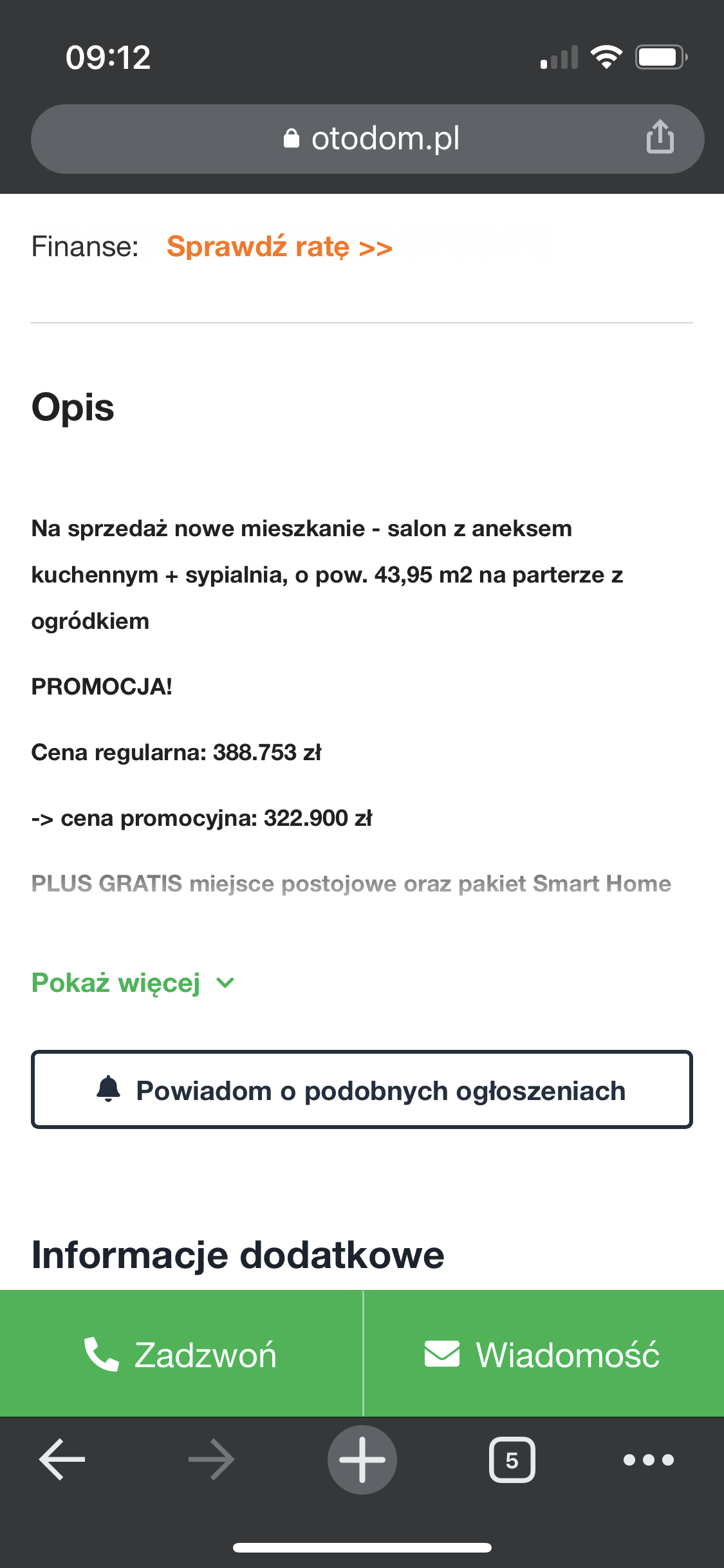Expand description with Pokaż więcej
Viewport: 724px width, 1568px height.
(x=133, y=983)
